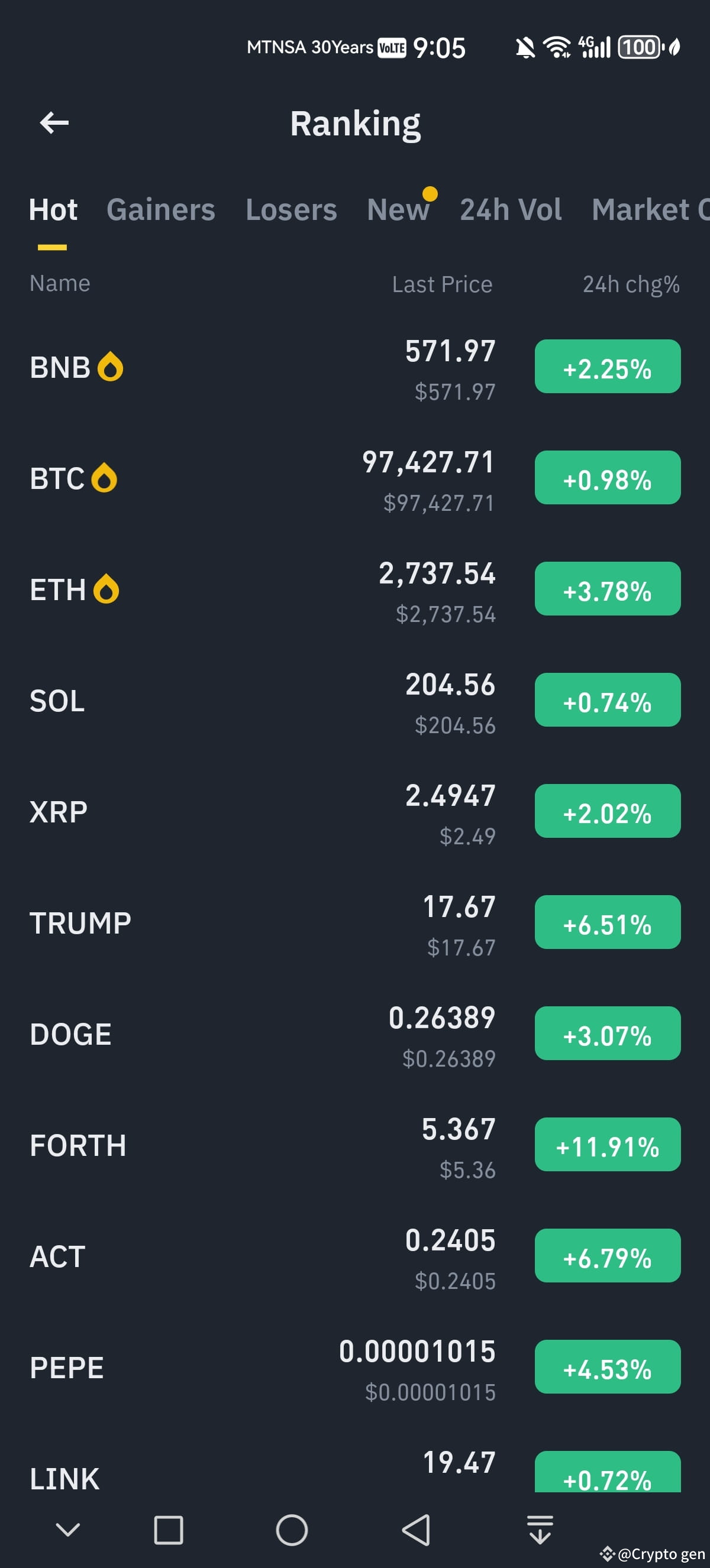This screenshot has height=1568, width=710.
Task: Open the 24h Vol ranking
Action: [x=511, y=210]
